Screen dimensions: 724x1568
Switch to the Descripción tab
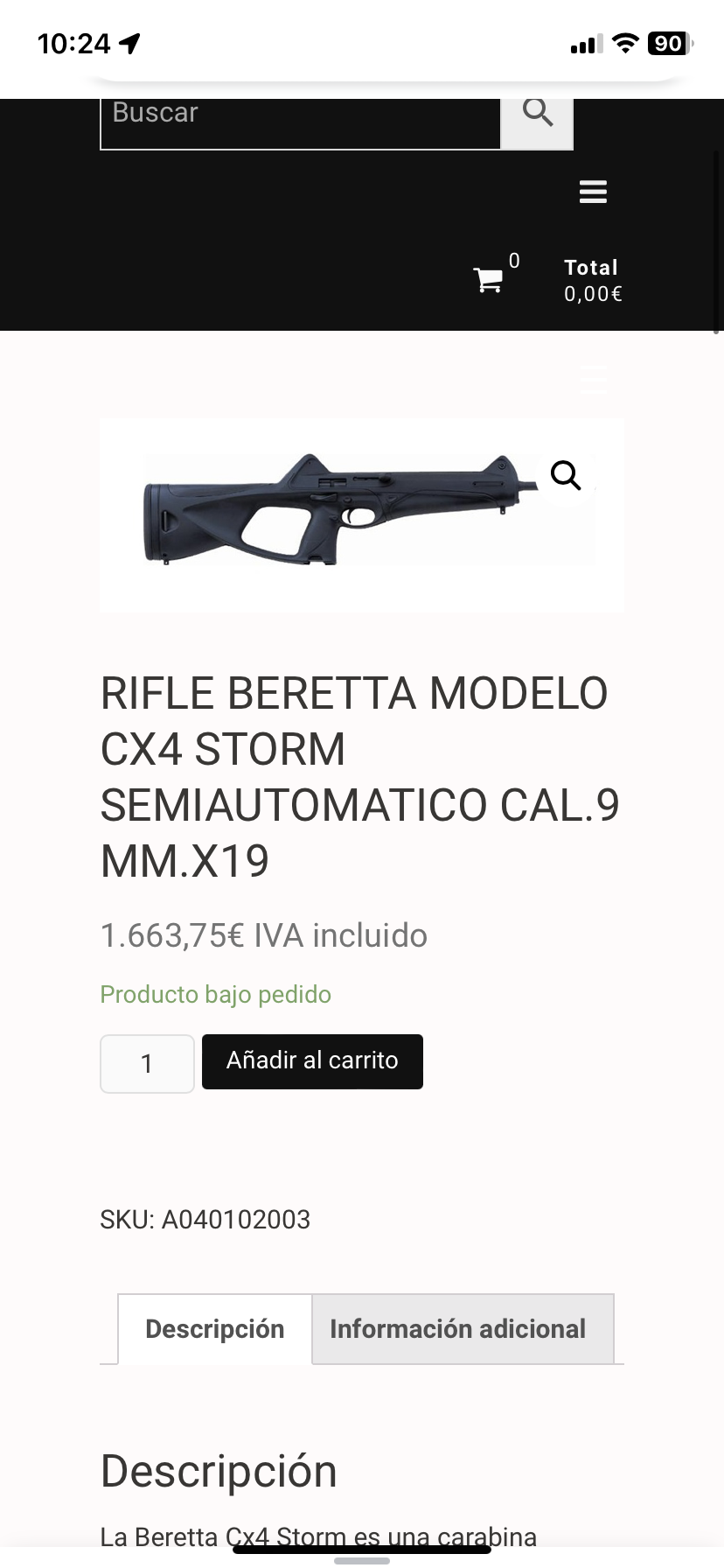[215, 1329]
